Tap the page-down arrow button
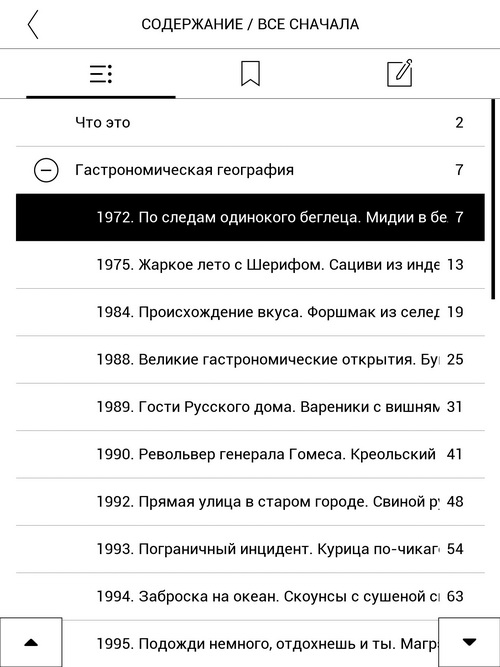This screenshot has width=500, height=667. [469, 642]
